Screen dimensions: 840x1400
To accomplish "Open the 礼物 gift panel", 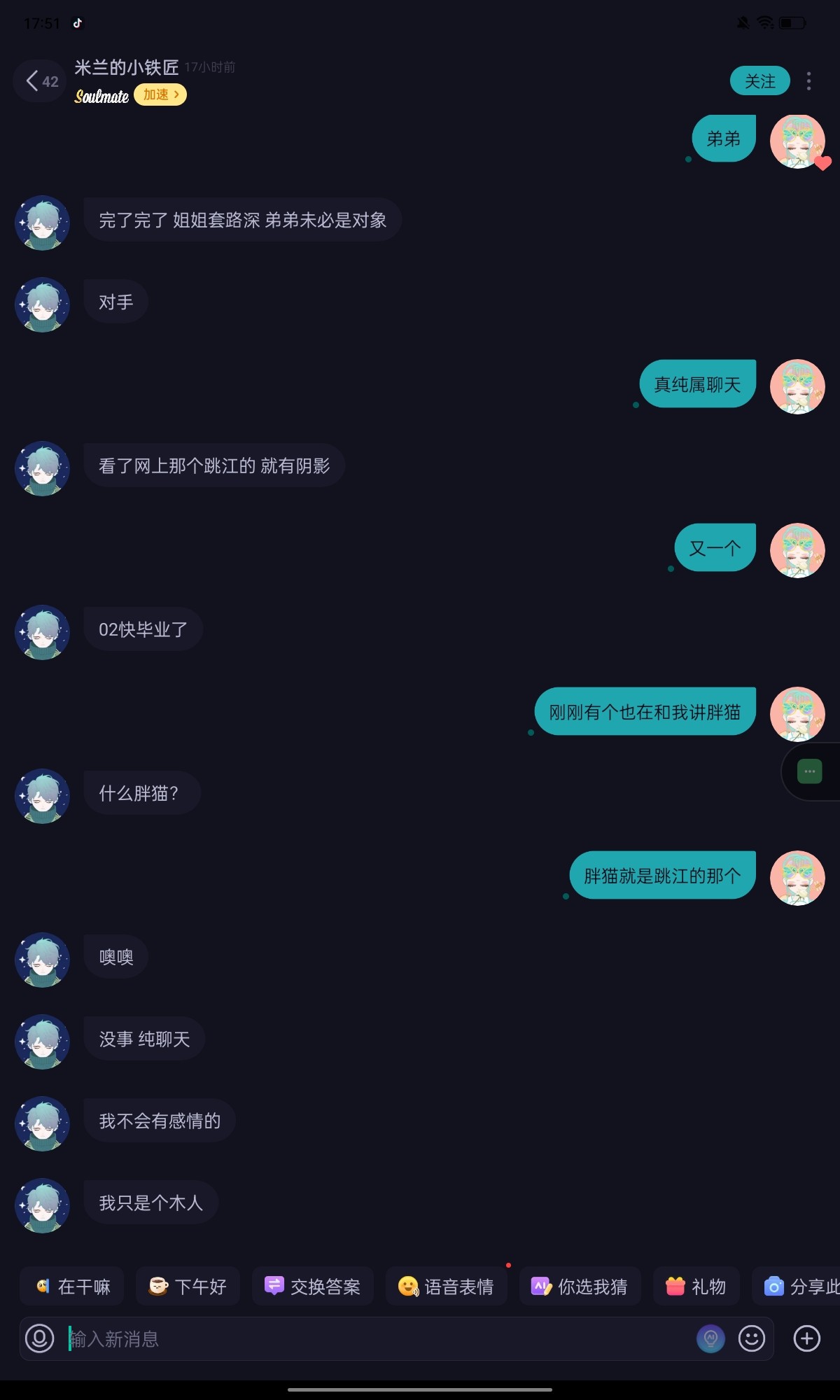I will pyautogui.click(x=696, y=1287).
